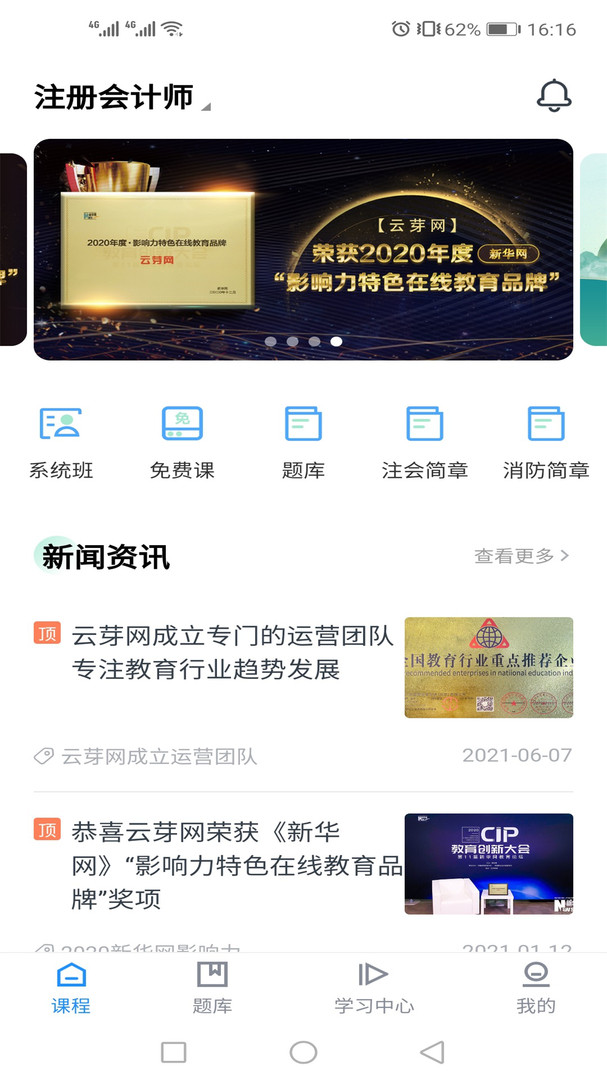Open the news about 云芽网成立专门的运营团队
The height and width of the screenshot is (1080, 607).
tap(232, 652)
